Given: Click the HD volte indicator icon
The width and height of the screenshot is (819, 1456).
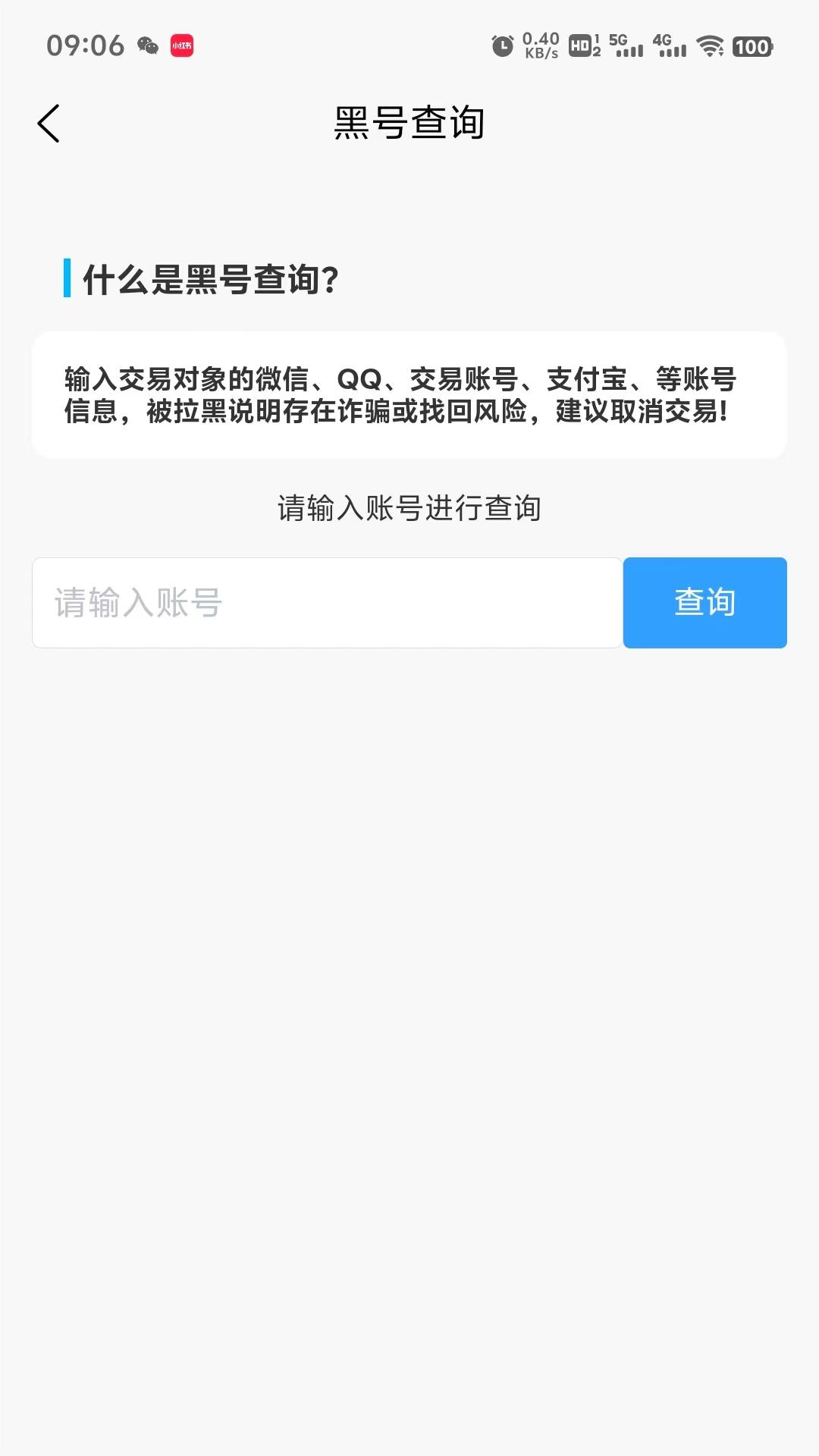Looking at the screenshot, I should [x=579, y=47].
